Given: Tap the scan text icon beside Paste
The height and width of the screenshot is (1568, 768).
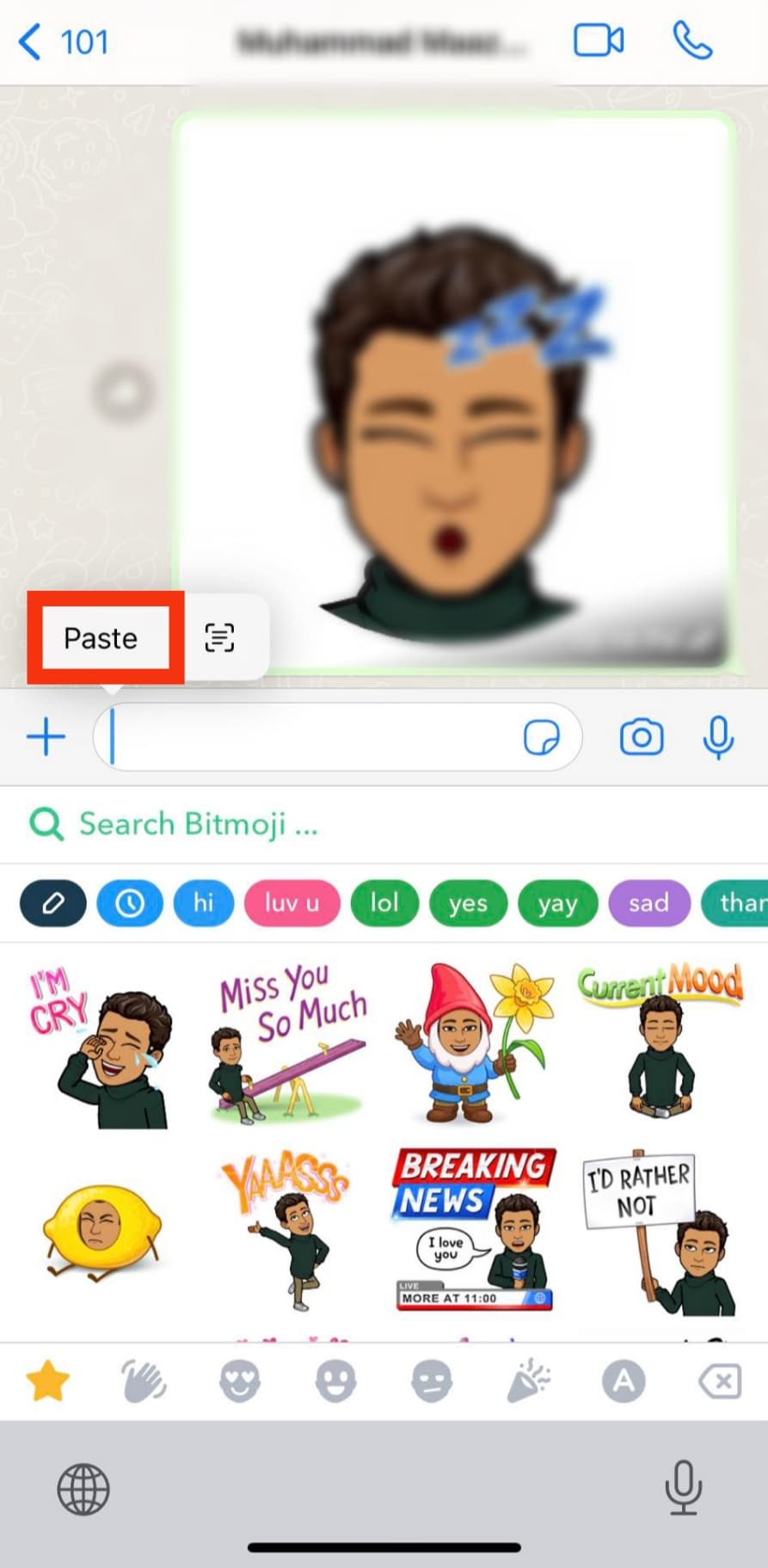Looking at the screenshot, I should pyautogui.click(x=219, y=638).
